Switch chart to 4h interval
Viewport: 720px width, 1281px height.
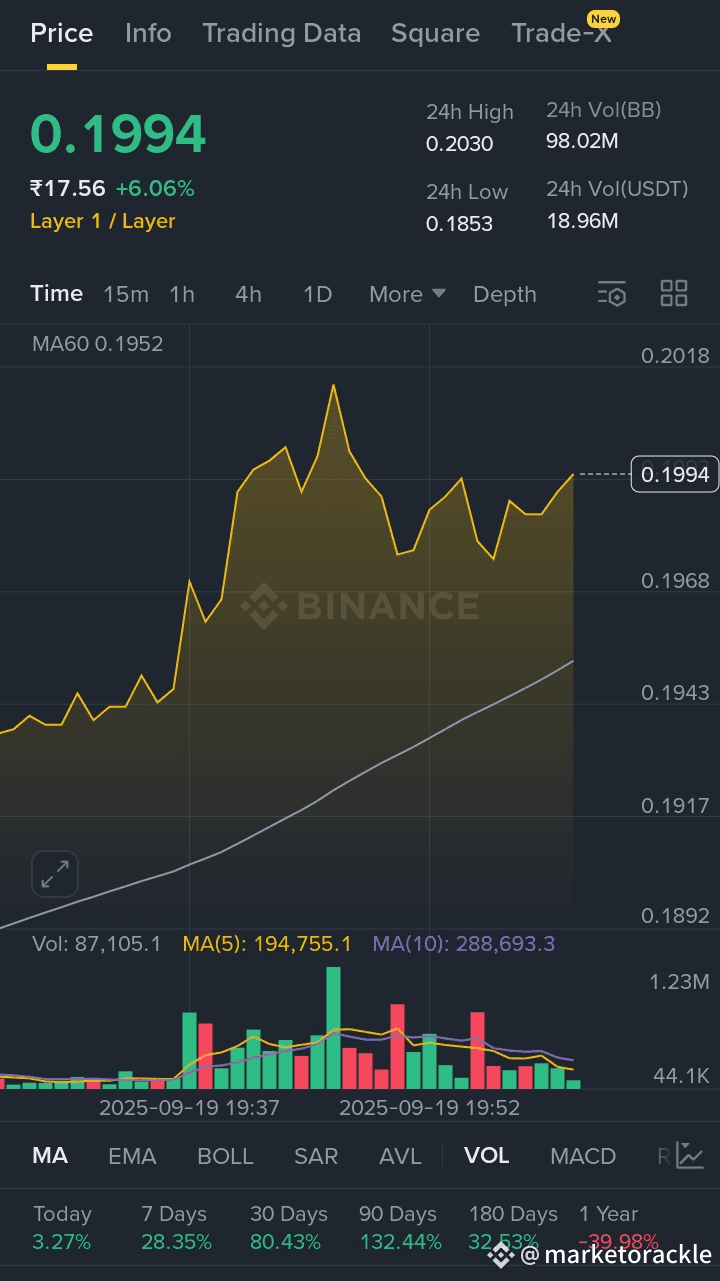[248, 294]
